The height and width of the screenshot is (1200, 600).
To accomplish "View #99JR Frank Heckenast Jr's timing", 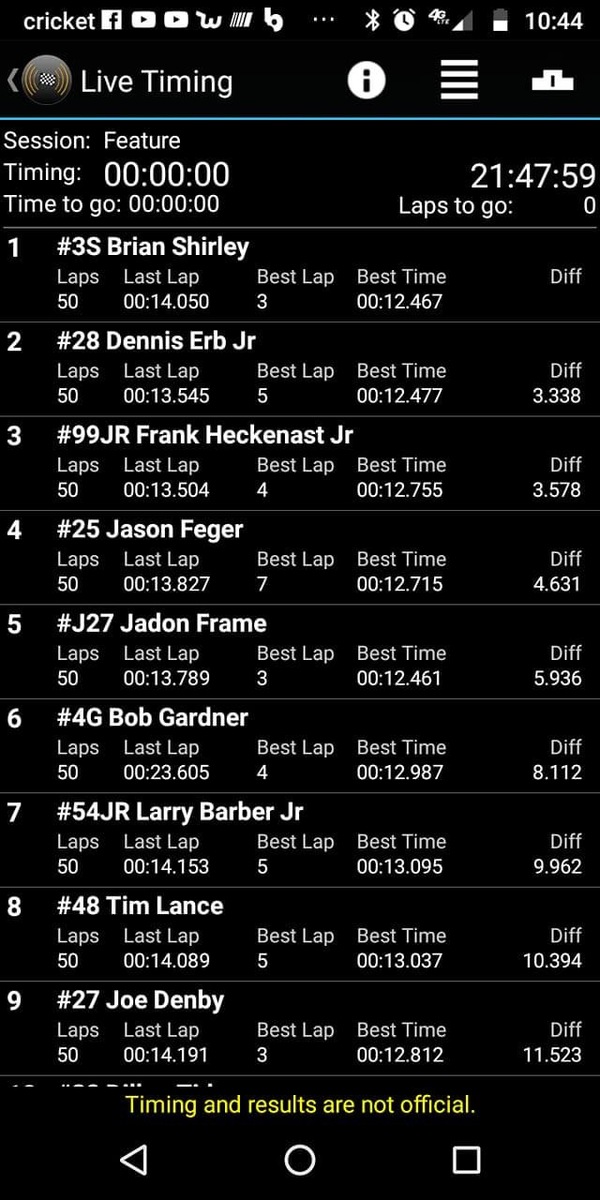I will pos(300,462).
